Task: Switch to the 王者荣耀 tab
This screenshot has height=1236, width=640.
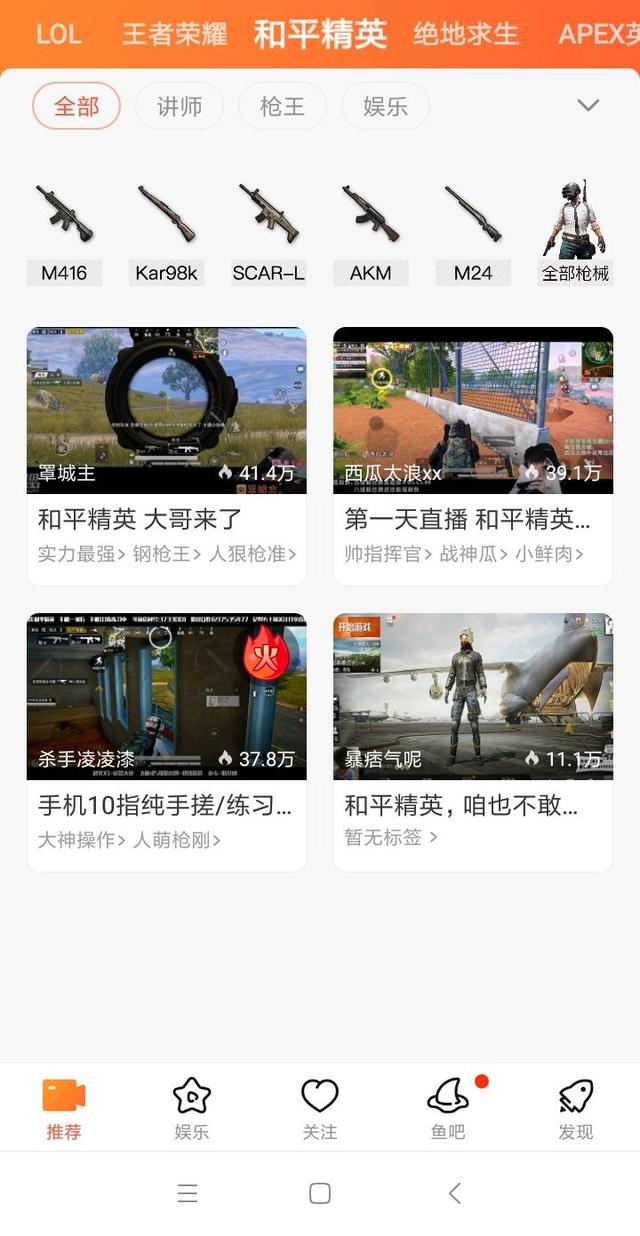Action: [x=175, y=34]
